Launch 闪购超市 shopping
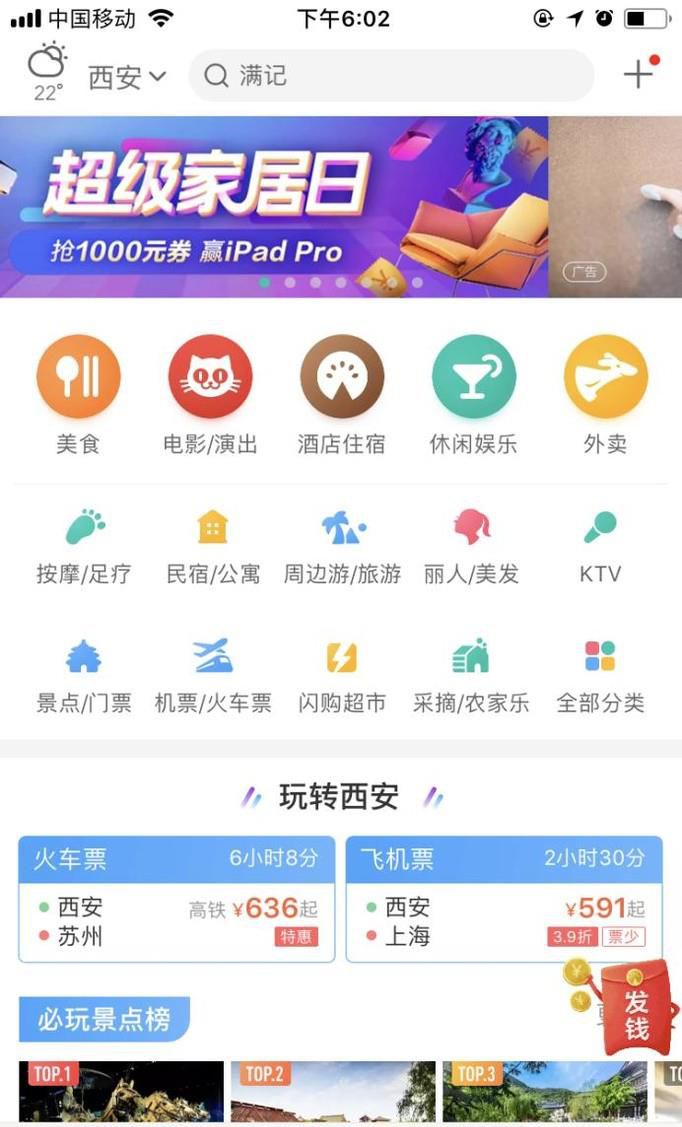 342,676
